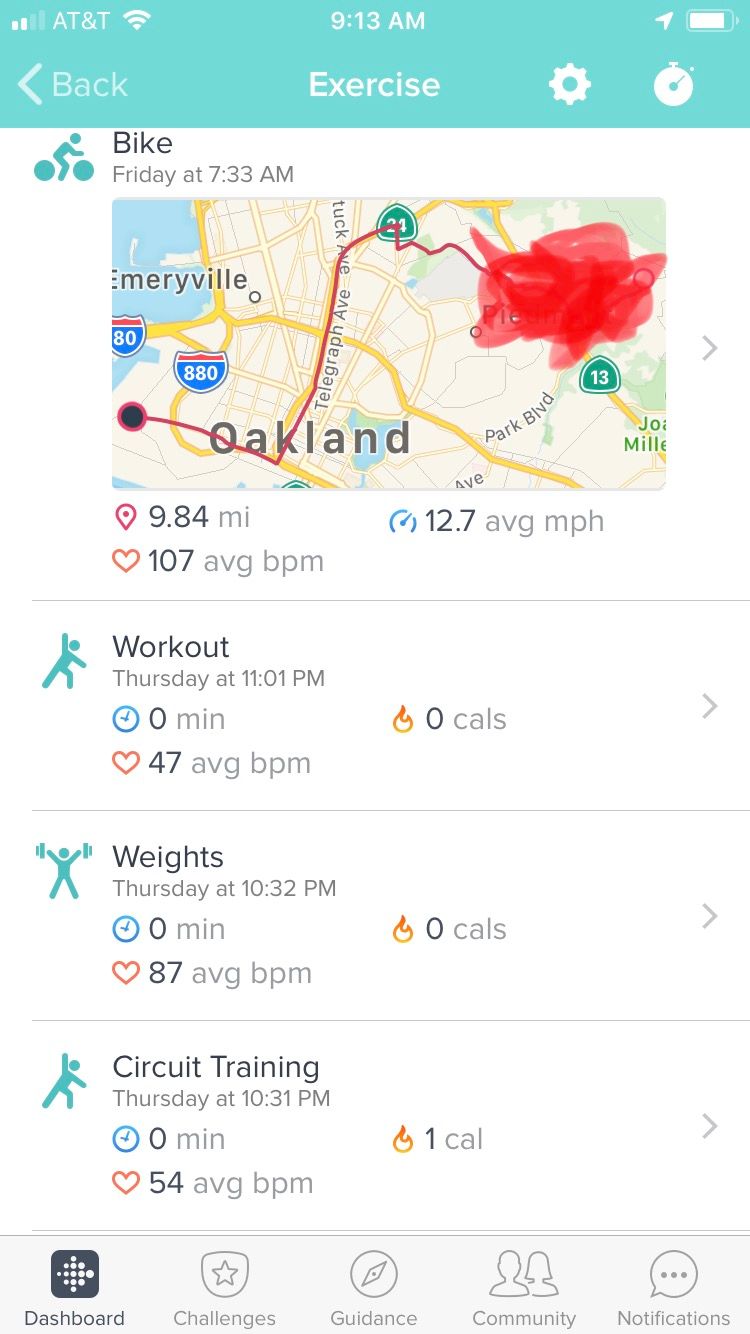Switch to the Challenges tab

pos(225,1287)
